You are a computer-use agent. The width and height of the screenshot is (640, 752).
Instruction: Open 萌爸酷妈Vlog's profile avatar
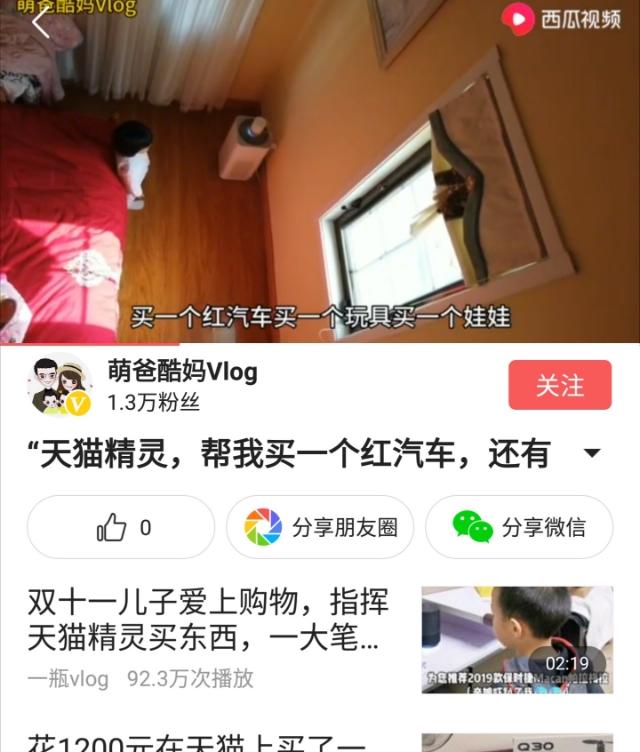(x=61, y=385)
